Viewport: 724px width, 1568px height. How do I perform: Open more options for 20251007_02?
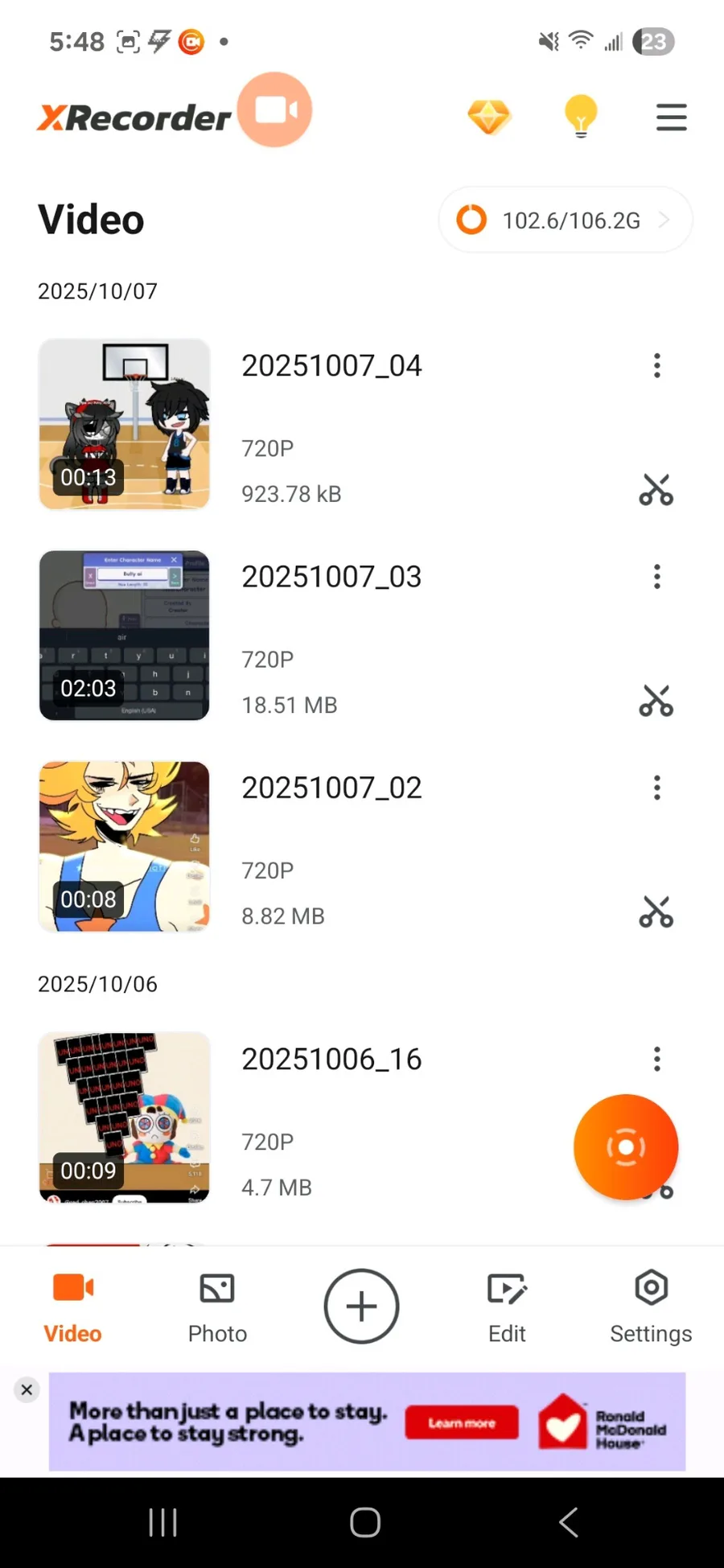657,788
